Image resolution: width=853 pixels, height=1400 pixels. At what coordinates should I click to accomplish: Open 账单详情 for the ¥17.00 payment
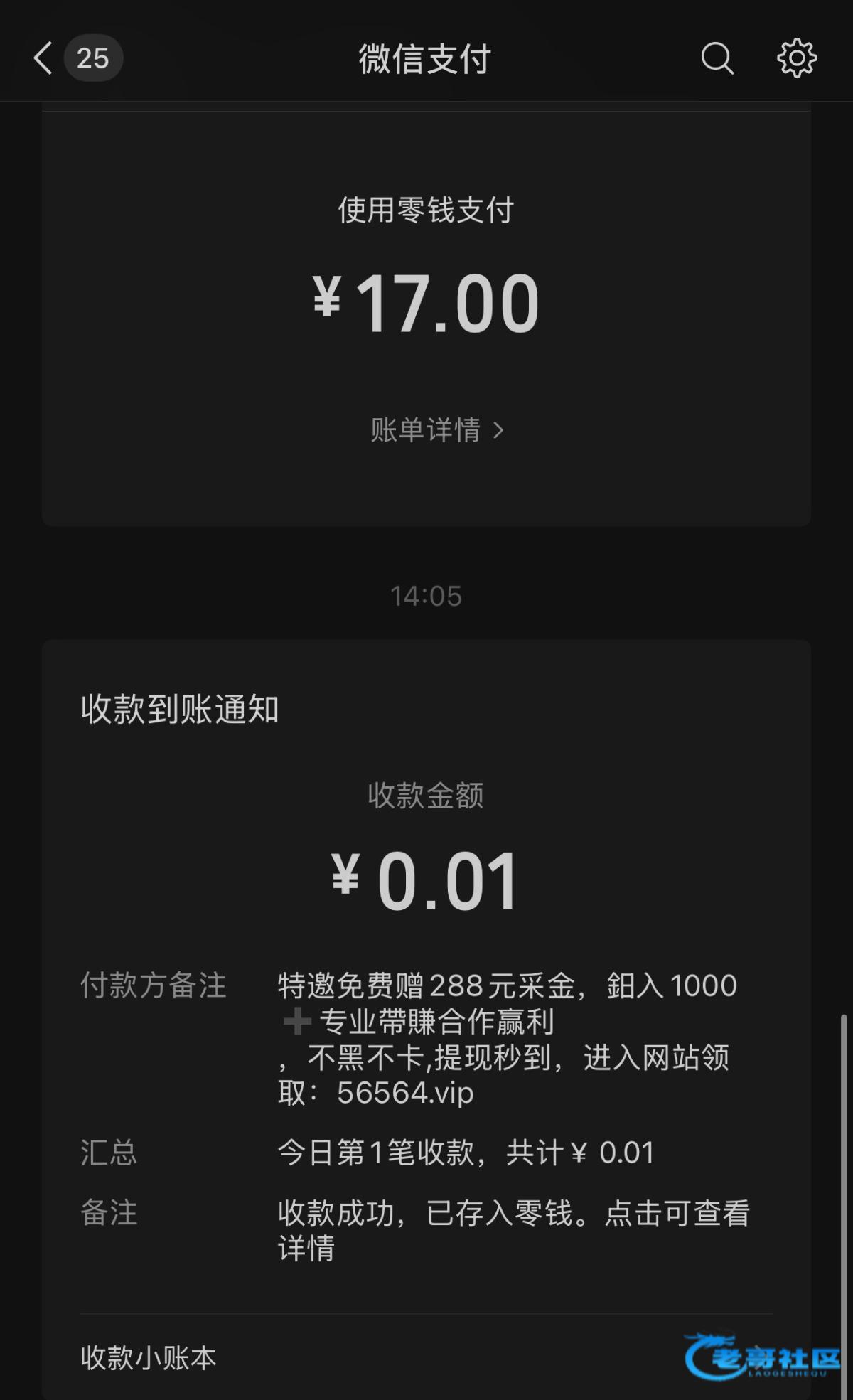436,430
